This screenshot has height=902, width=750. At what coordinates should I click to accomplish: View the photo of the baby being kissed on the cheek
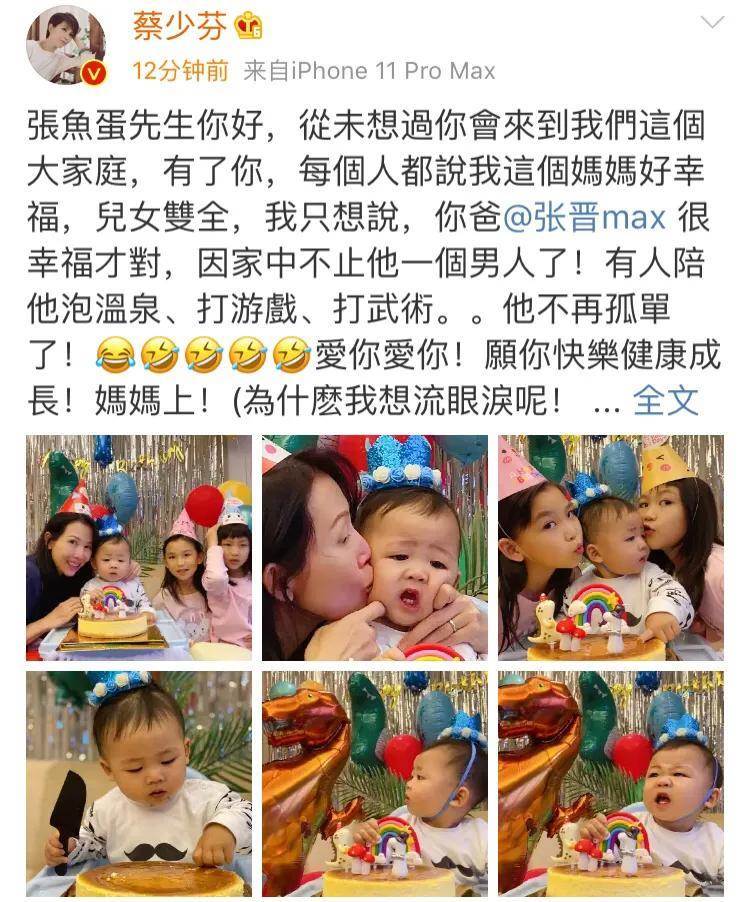click(x=374, y=547)
